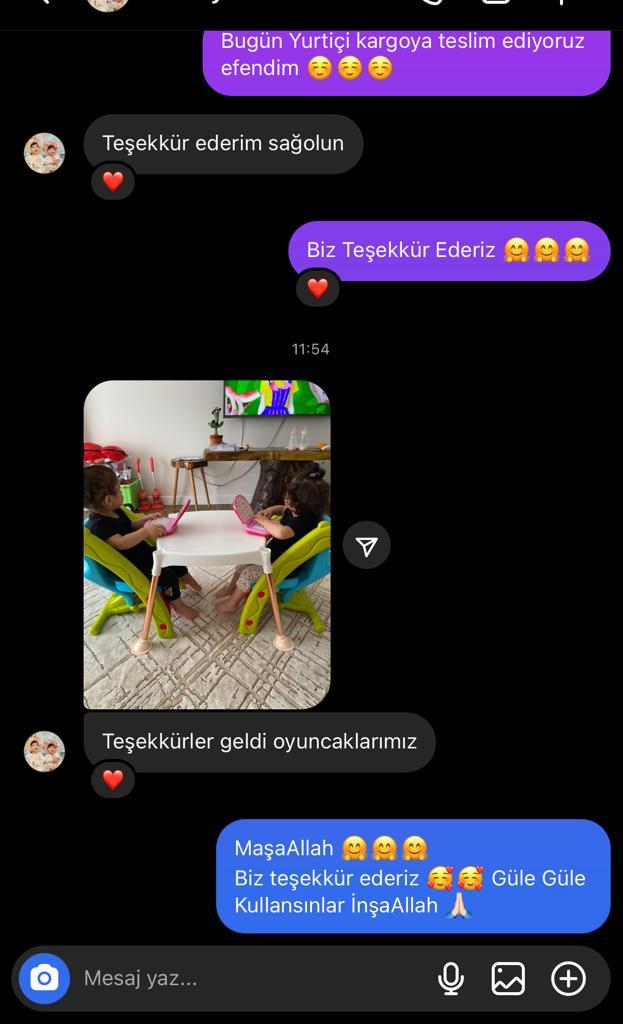Tap the plus icon for more options
The image size is (623, 1024).
[568, 978]
